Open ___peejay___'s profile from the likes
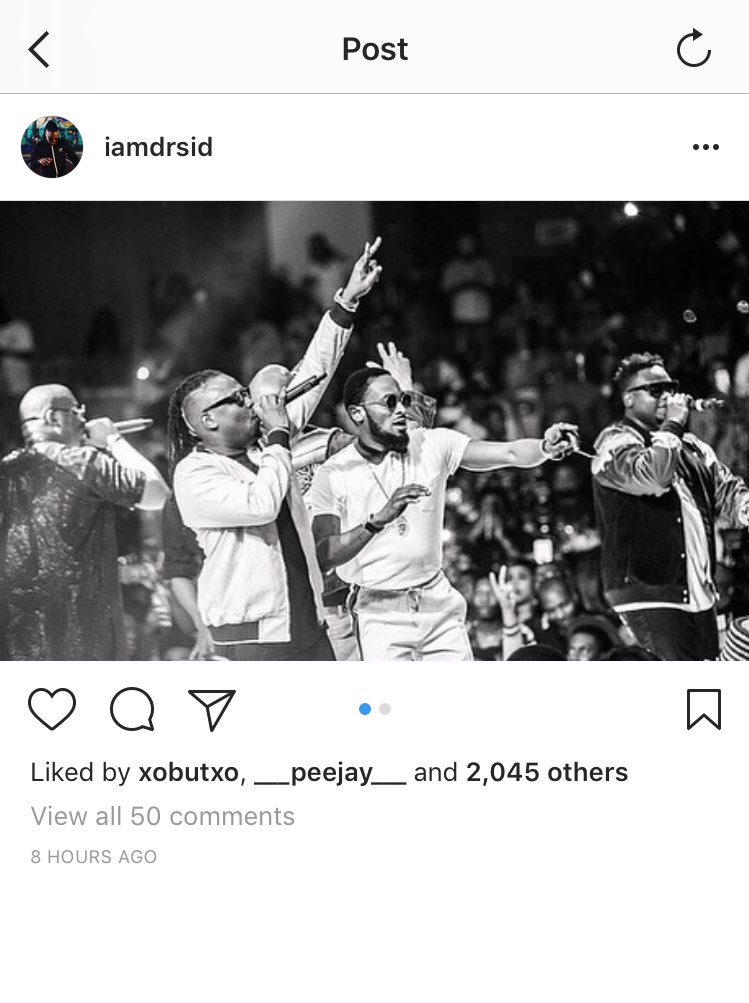This screenshot has height=1003, width=749. click(x=330, y=772)
